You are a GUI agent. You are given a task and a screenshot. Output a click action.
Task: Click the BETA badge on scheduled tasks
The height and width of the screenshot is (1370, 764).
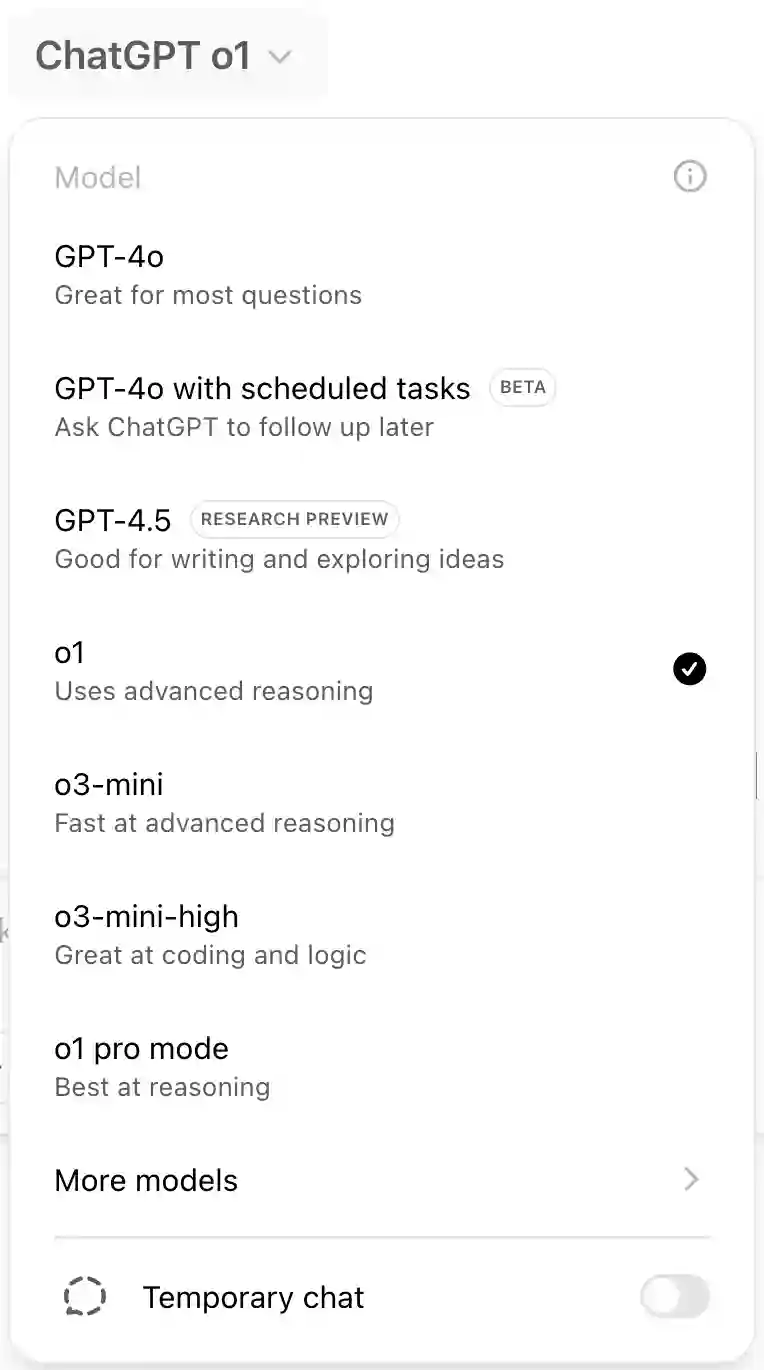(x=522, y=388)
